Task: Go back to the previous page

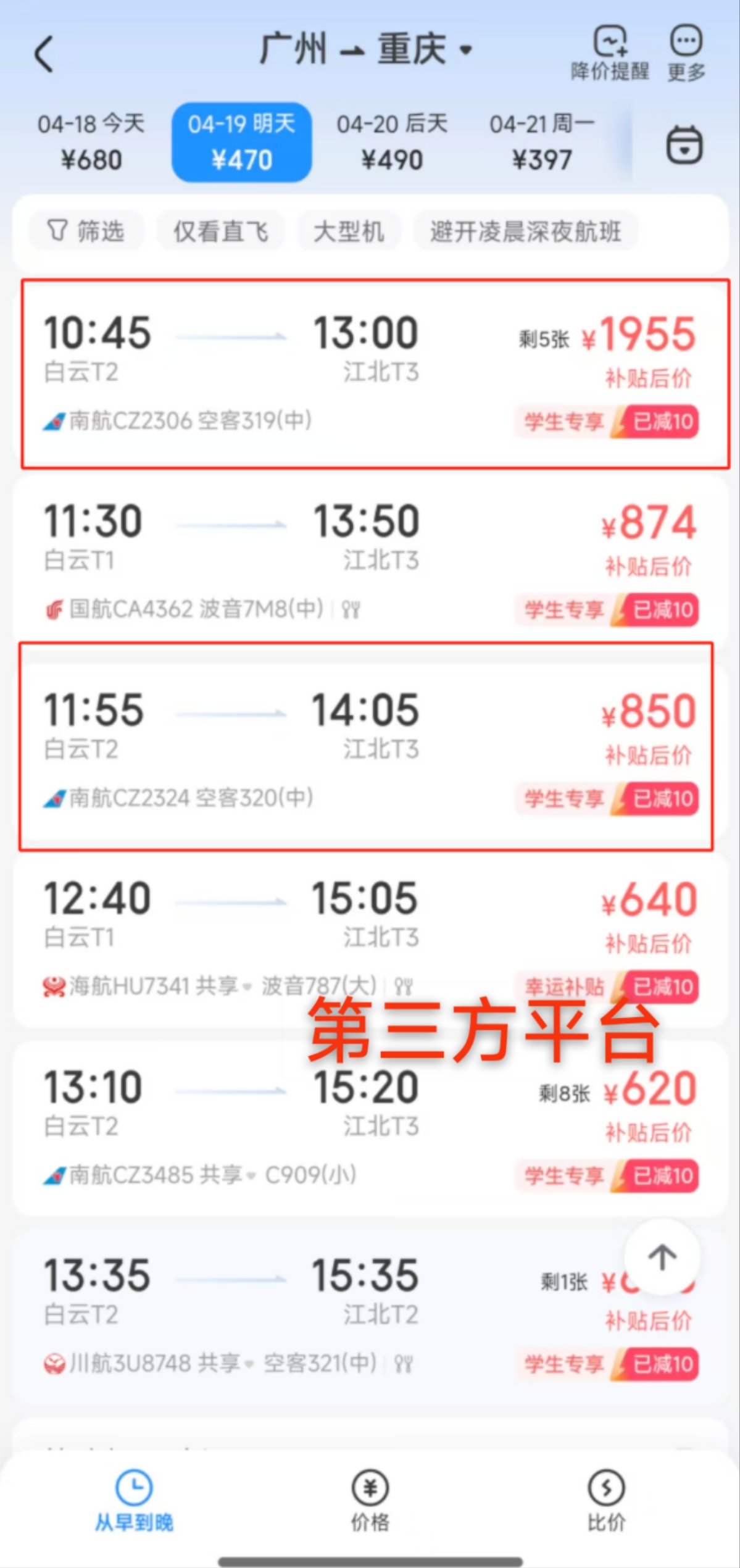Action: (x=44, y=54)
